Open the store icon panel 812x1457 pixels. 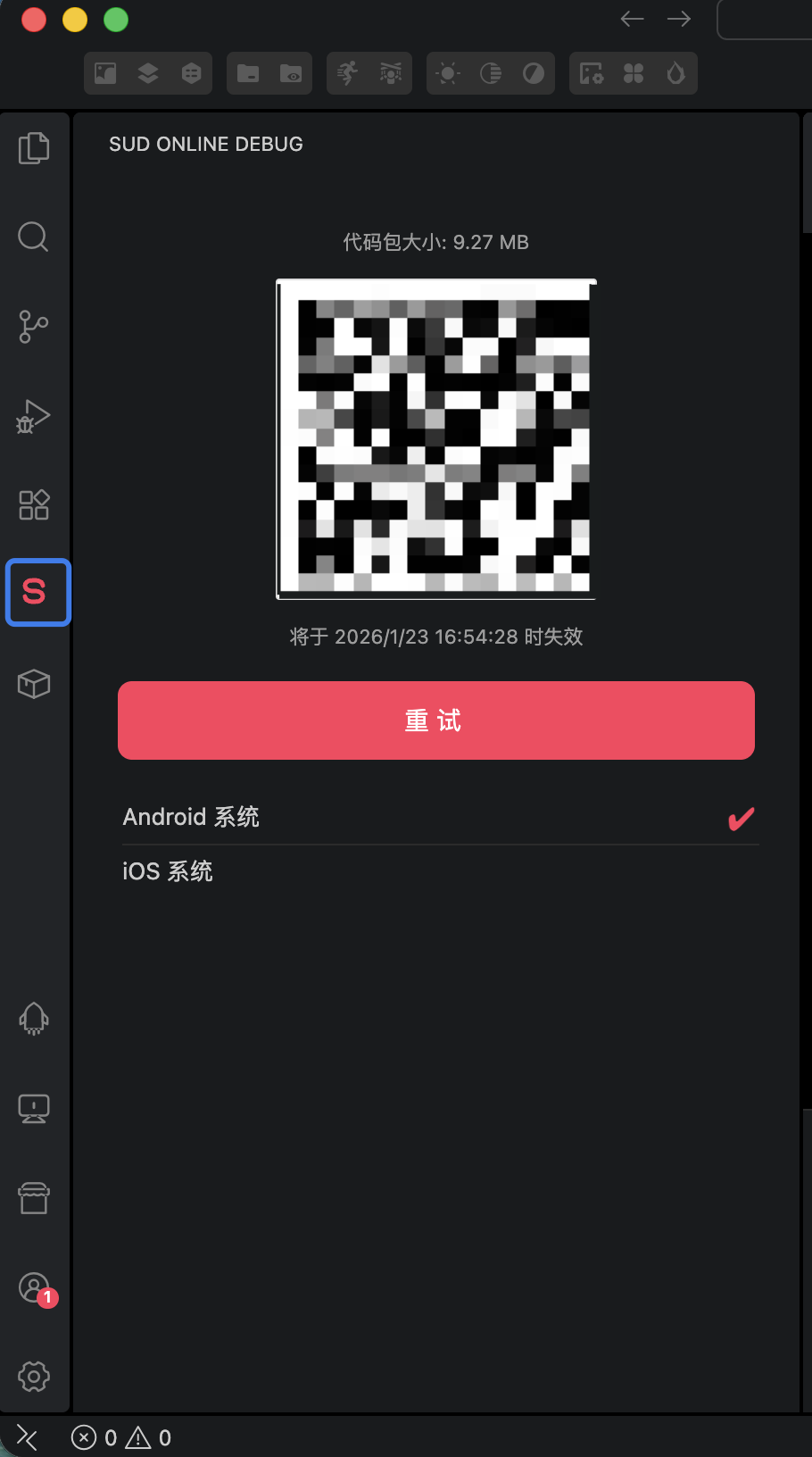tap(34, 1198)
